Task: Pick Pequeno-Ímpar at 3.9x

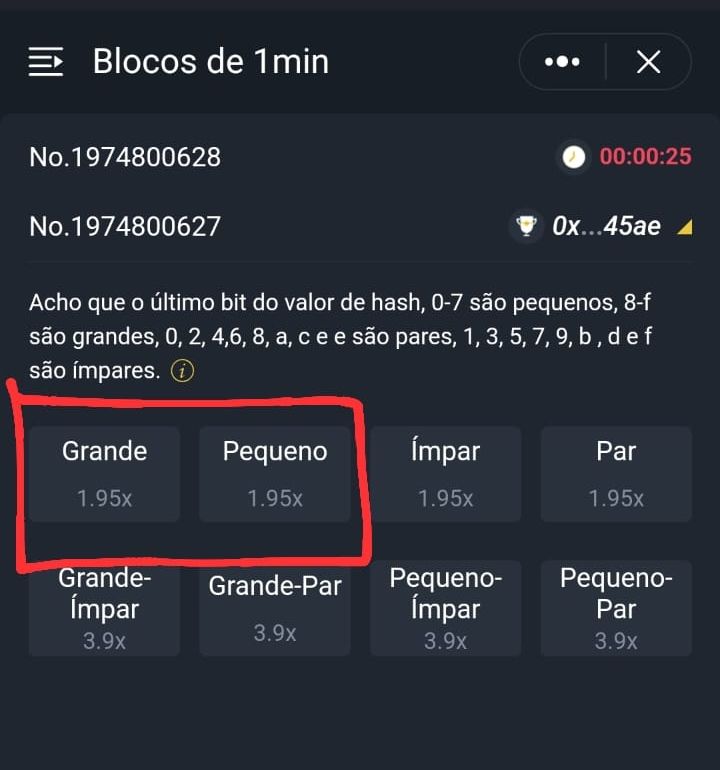Action: click(x=445, y=609)
